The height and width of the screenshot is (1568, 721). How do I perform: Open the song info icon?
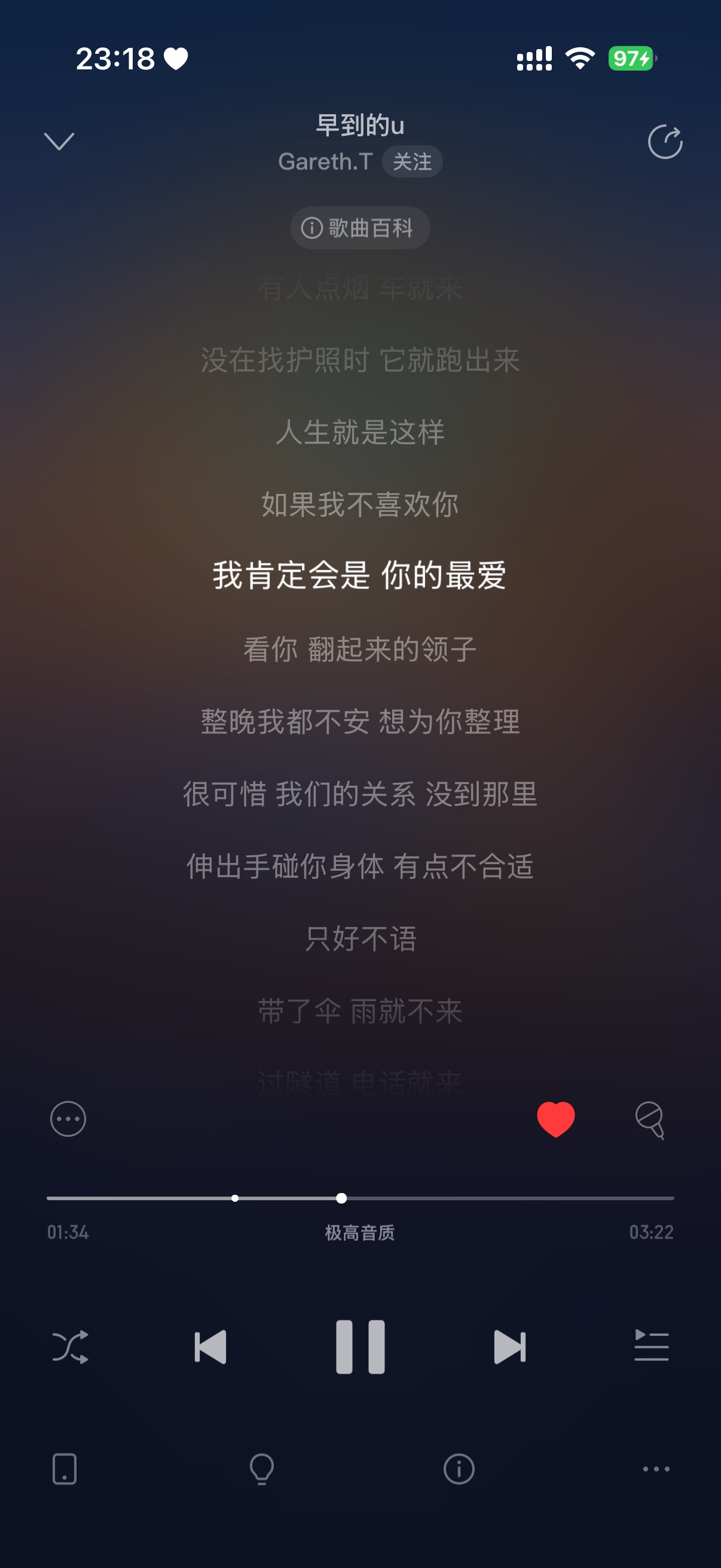[459, 1469]
